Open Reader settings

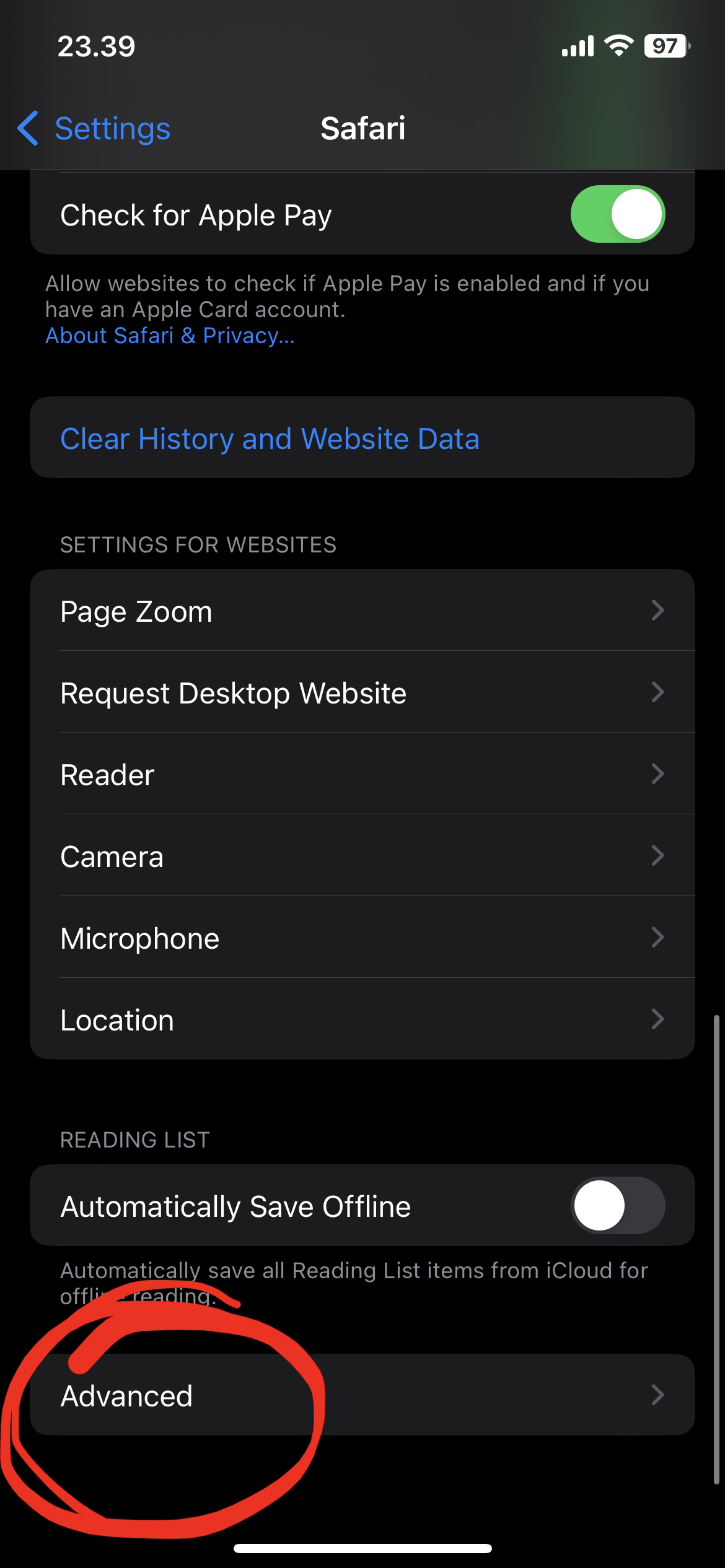(362, 773)
